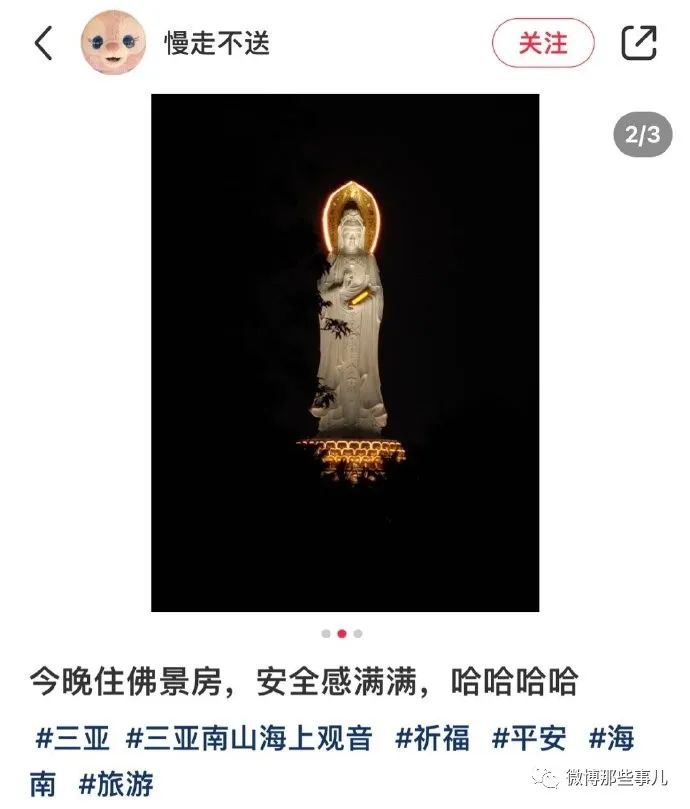Open the #旅游 hashtag

[117, 783]
